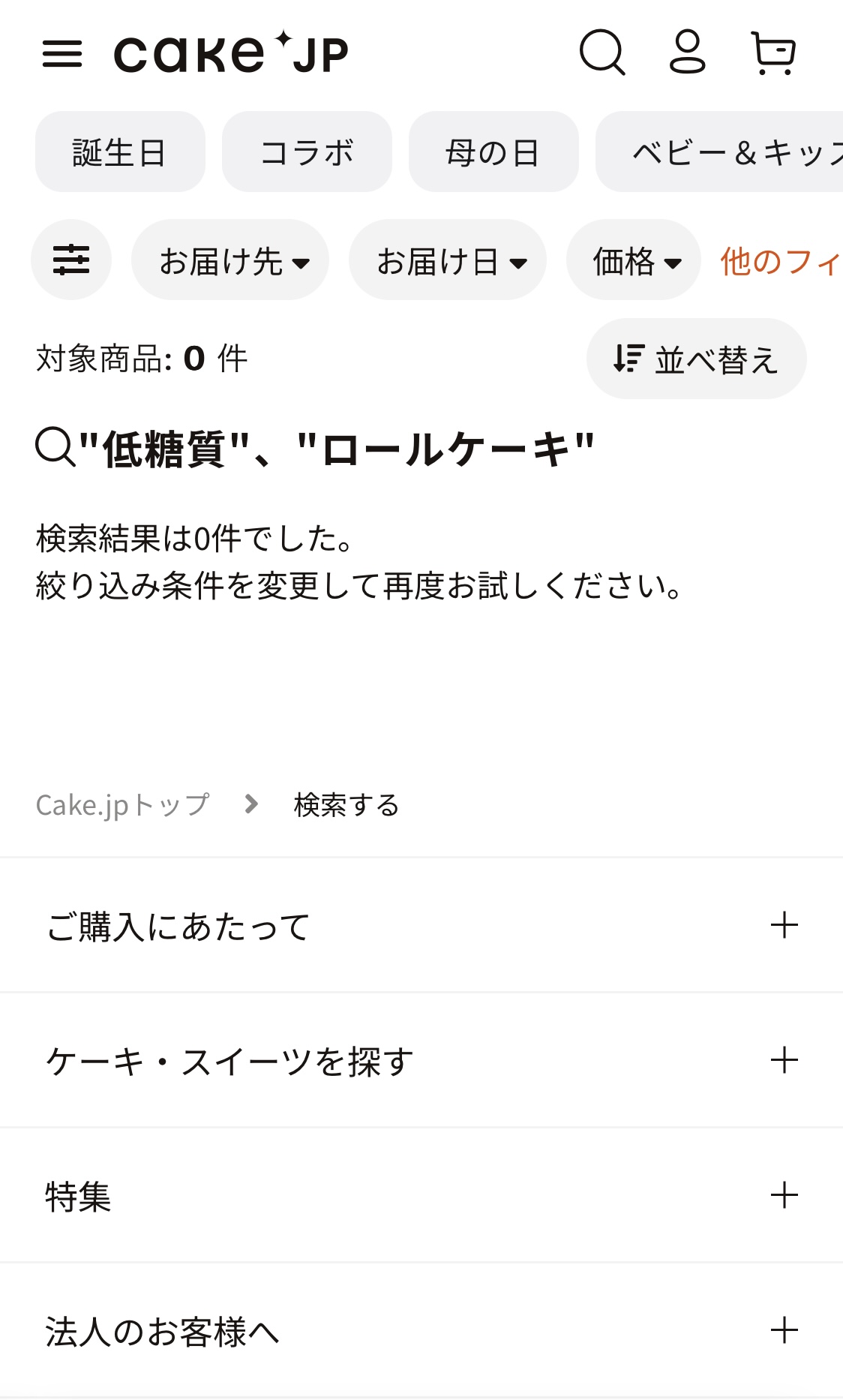Image resolution: width=843 pixels, height=1400 pixels.
Task: Choose the 母の日 category chip
Action: 493,152
